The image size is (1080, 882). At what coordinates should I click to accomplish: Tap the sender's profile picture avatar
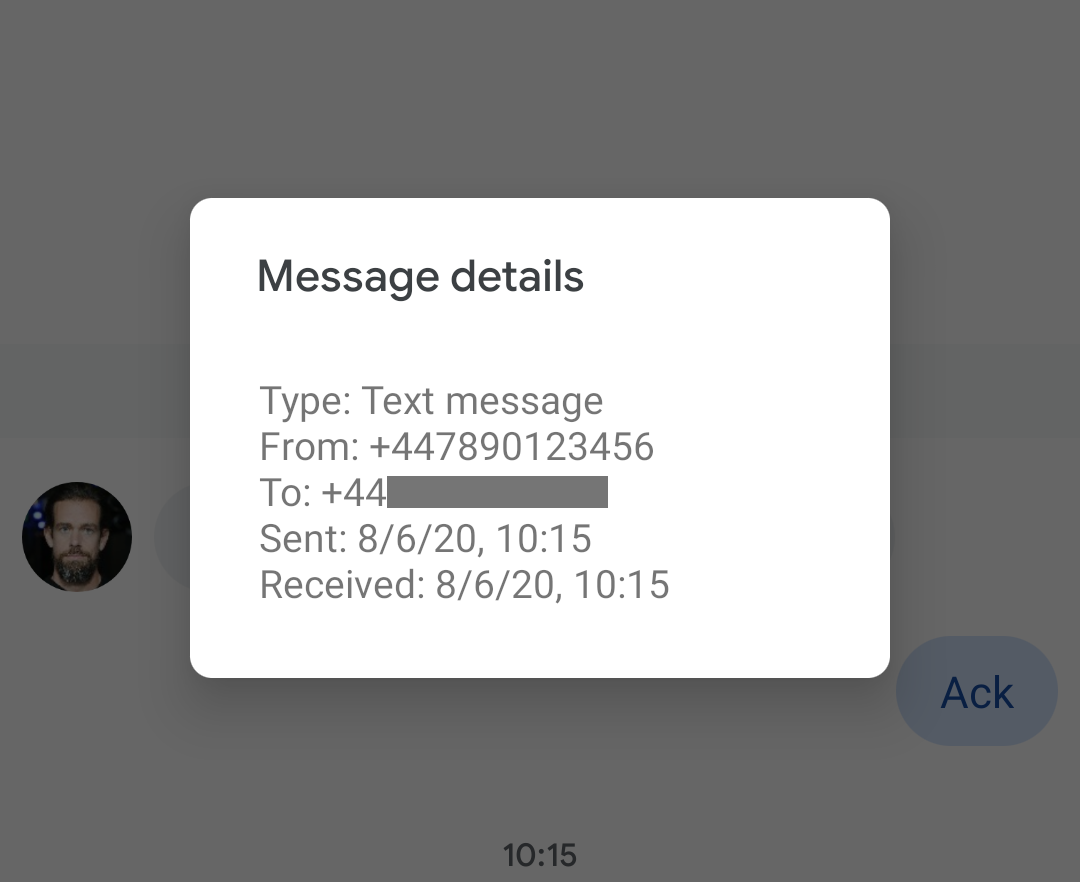pos(77,537)
